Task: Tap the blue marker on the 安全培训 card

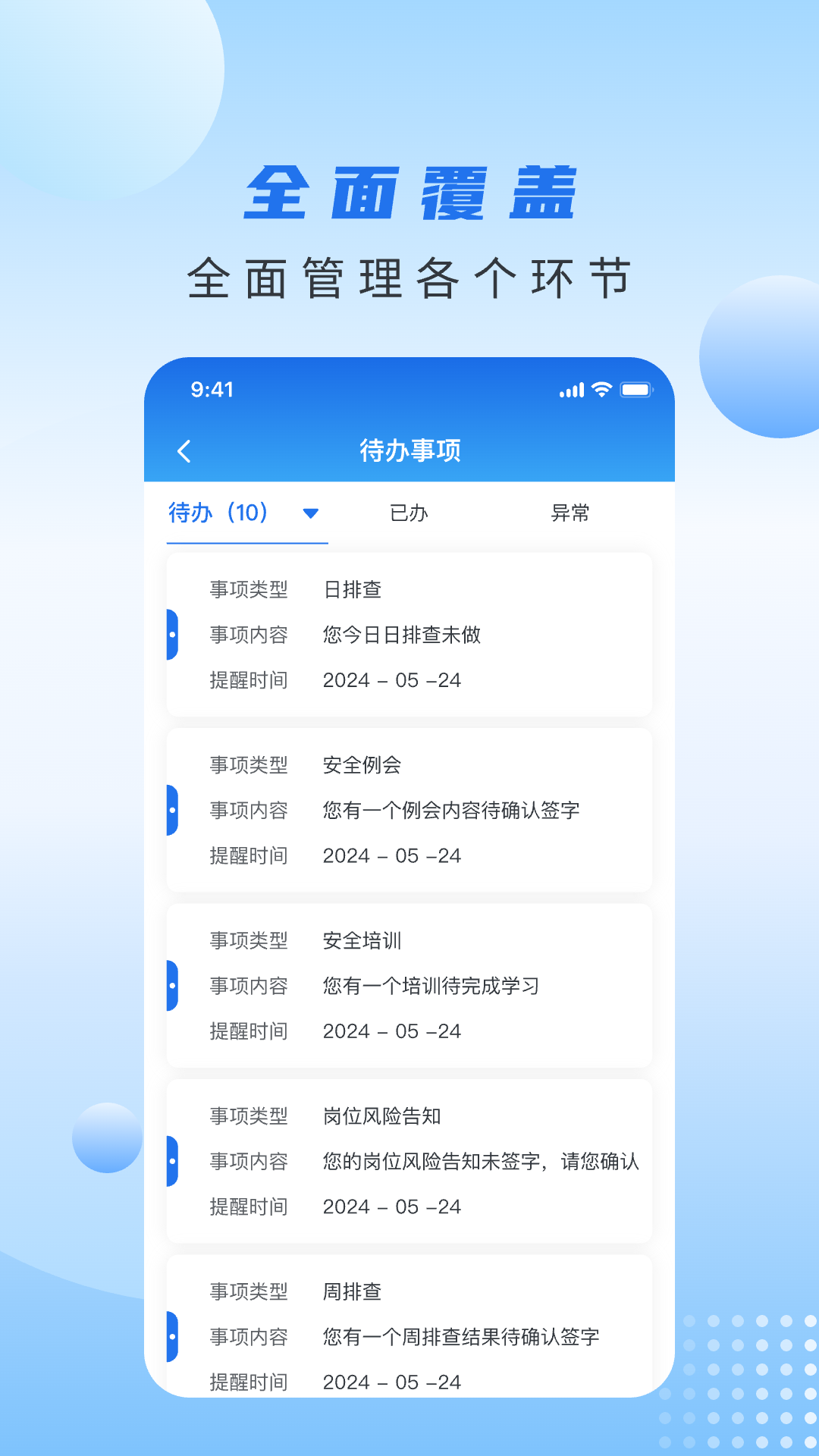Action: pos(172,986)
